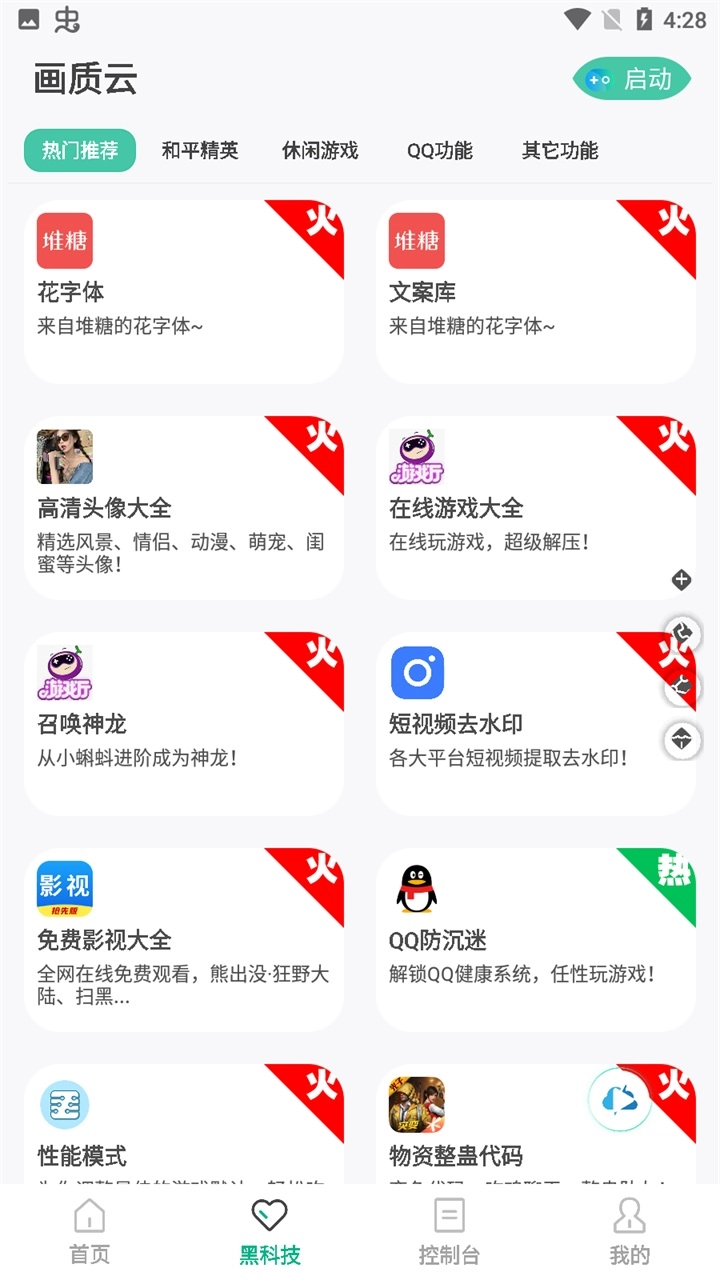This screenshot has width=720, height=1280.
Task: Click the floating plus diamond button
Action: tap(682, 579)
